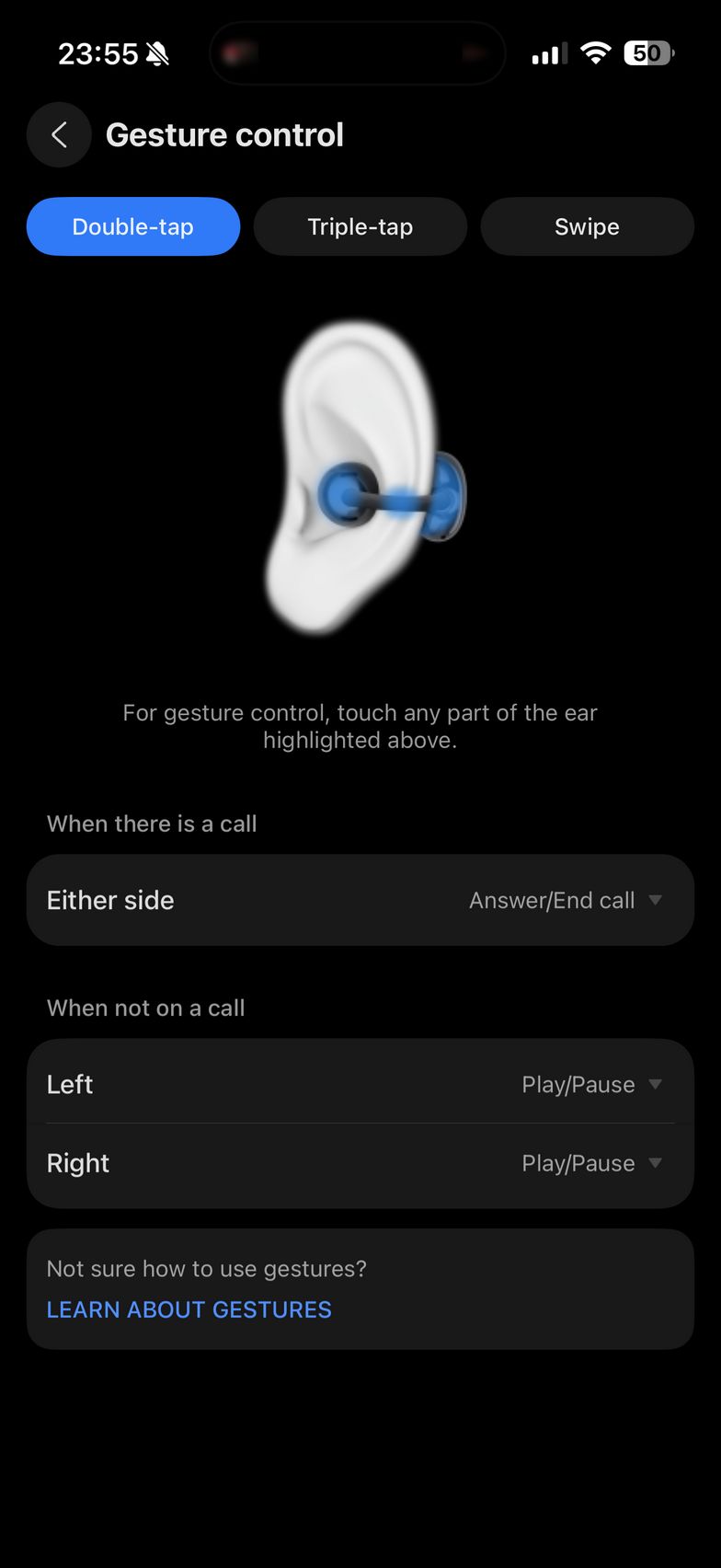Switch to the Triple-tap tab
The width and height of the screenshot is (721, 1568).
coord(360,226)
